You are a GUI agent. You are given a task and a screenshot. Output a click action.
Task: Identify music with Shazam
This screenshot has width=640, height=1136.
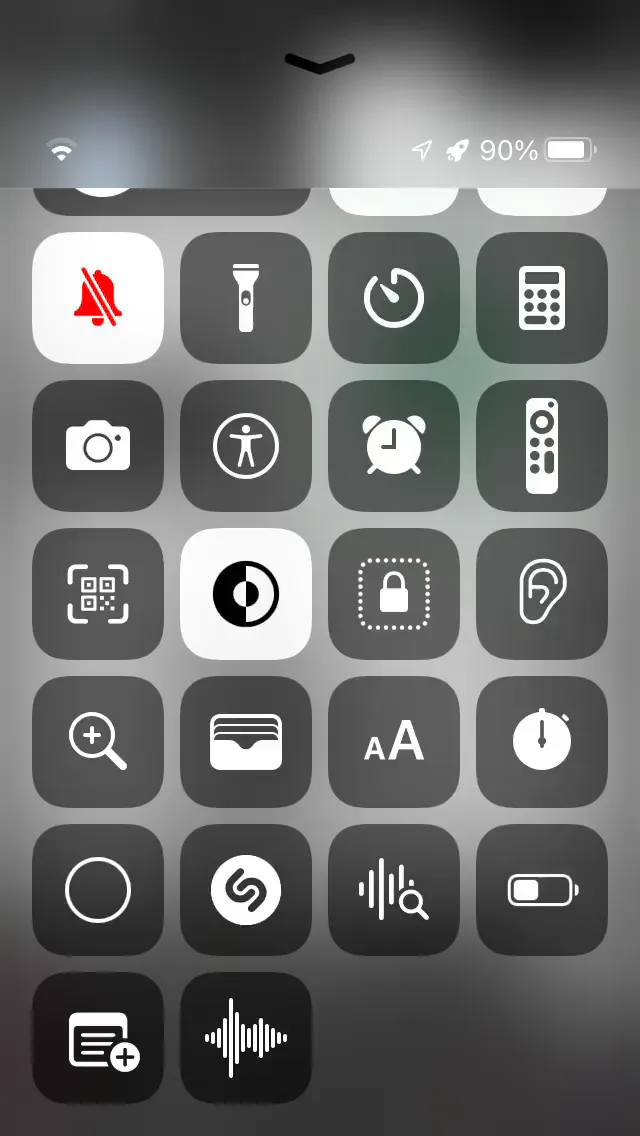(246, 889)
